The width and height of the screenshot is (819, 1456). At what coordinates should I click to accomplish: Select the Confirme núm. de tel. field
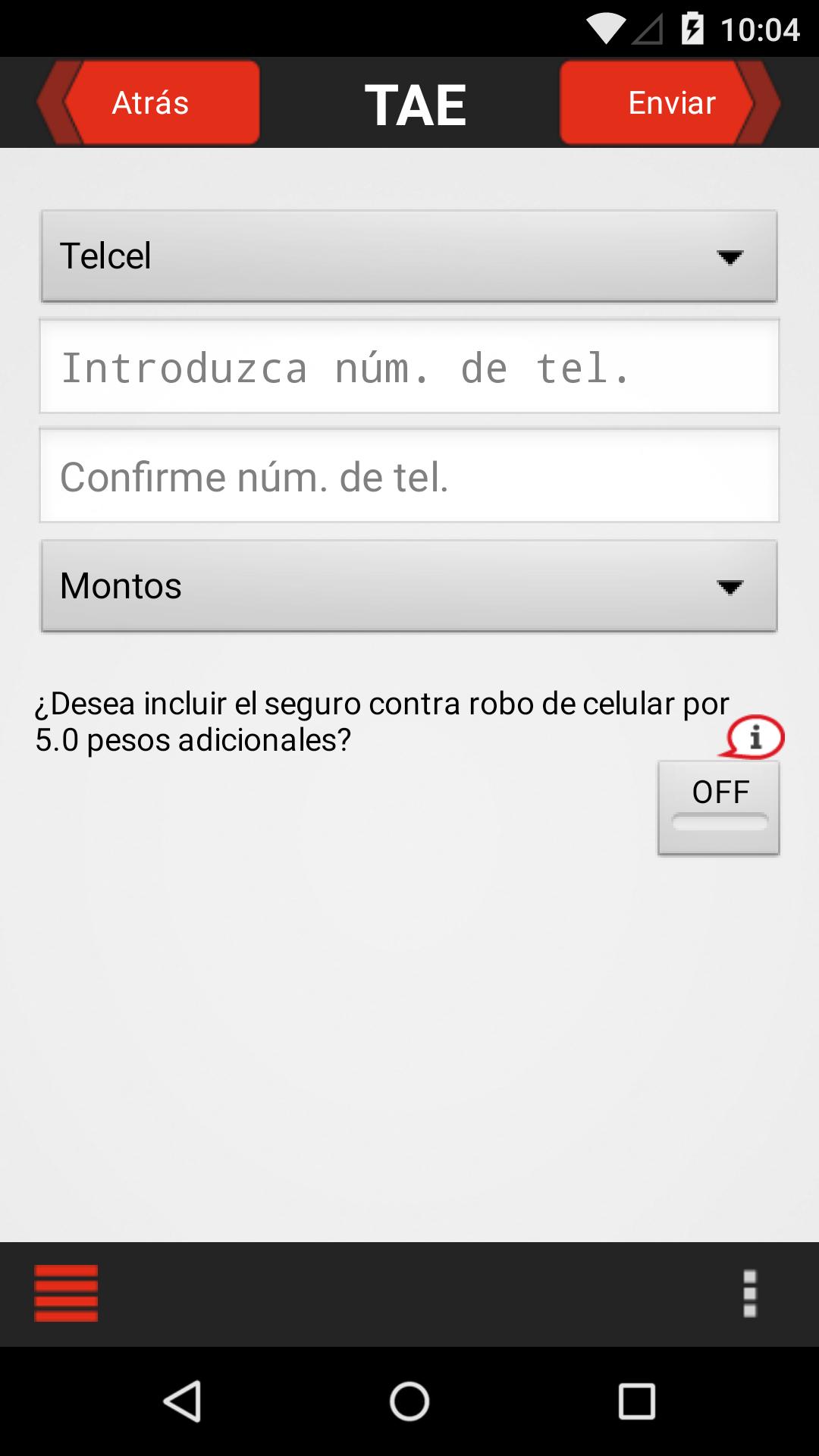[409, 475]
